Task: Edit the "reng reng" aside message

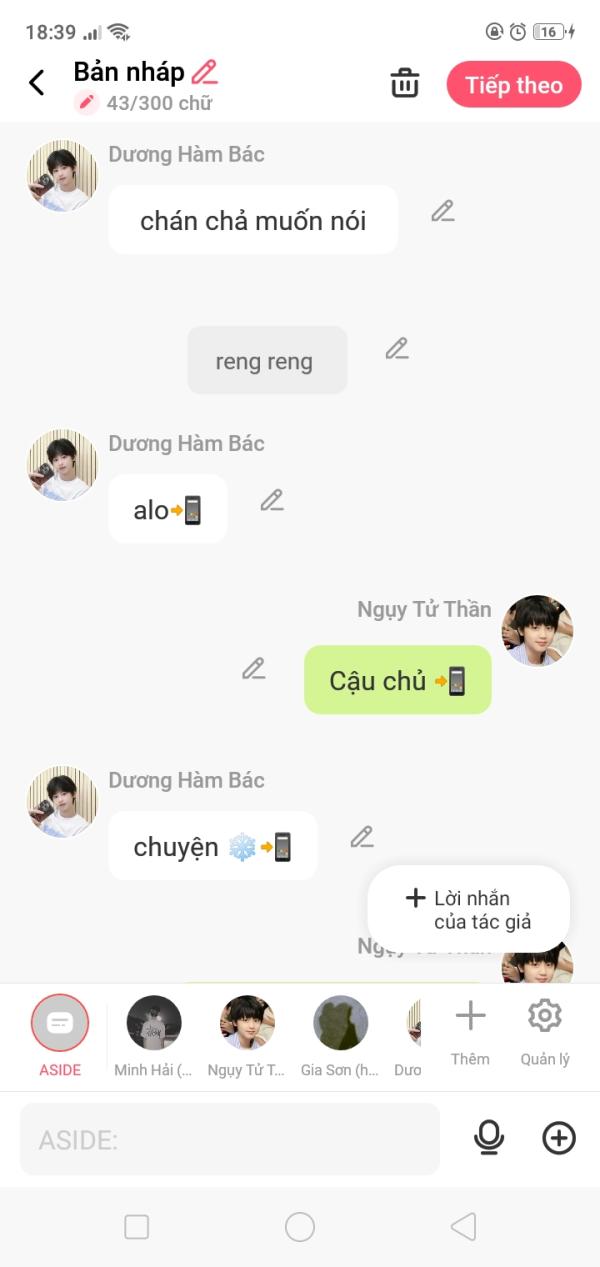Action: pyautogui.click(x=397, y=349)
